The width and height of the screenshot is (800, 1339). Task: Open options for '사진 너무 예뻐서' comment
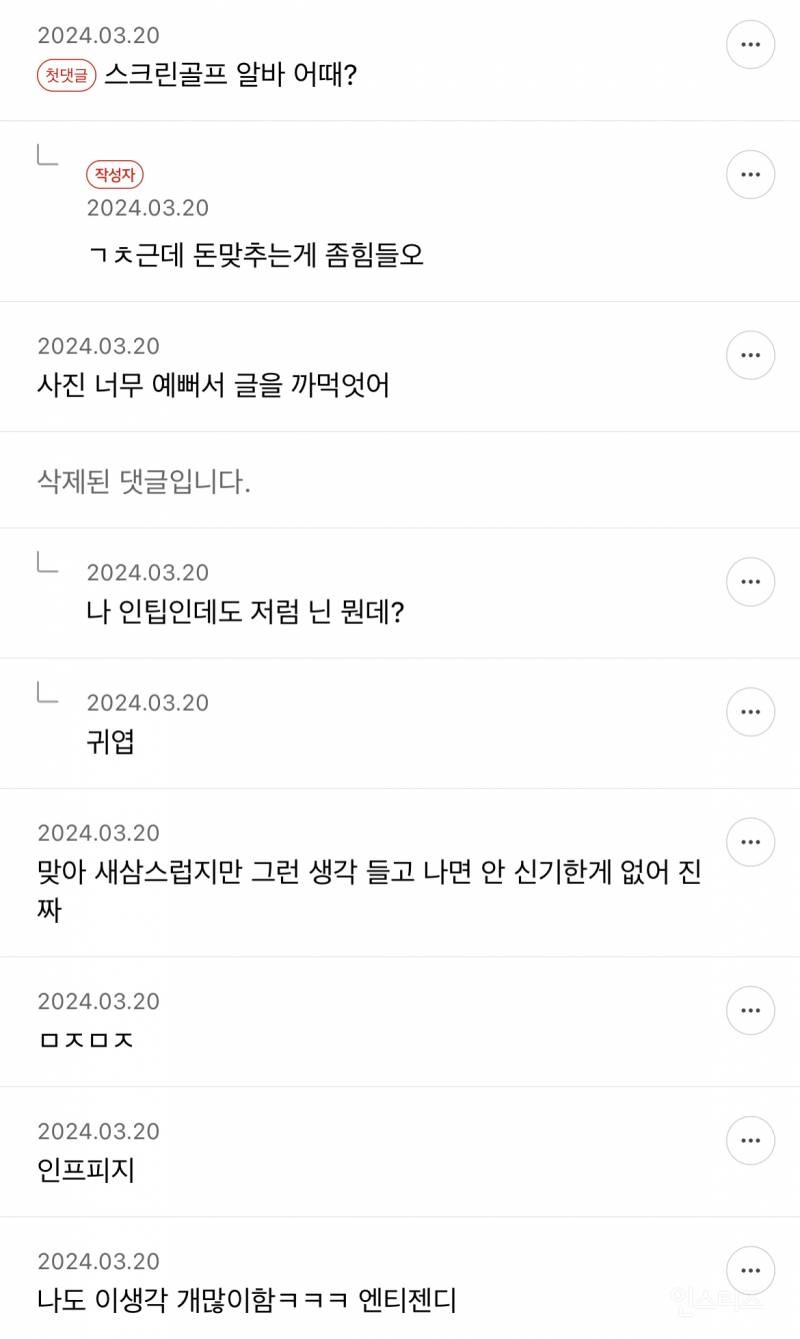(x=750, y=355)
